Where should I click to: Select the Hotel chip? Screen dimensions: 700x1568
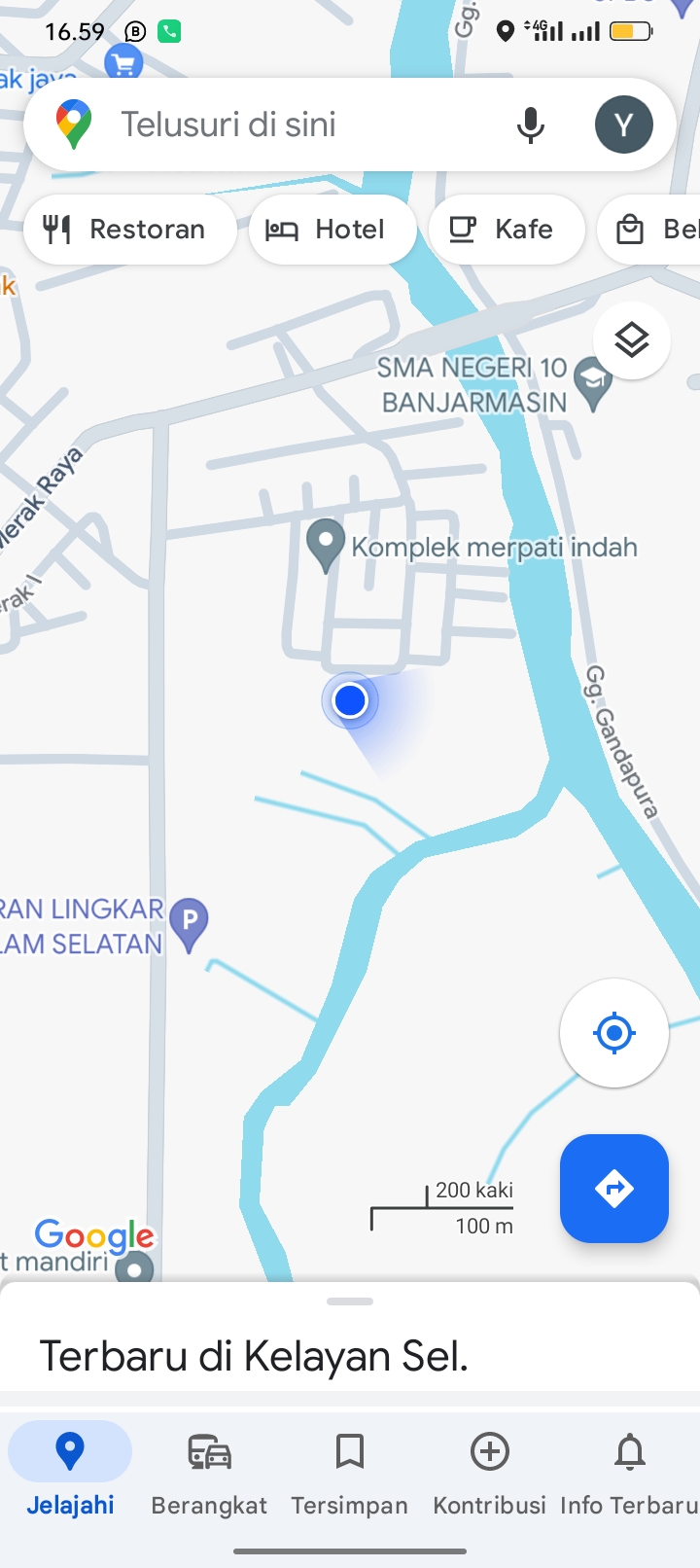(332, 230)
